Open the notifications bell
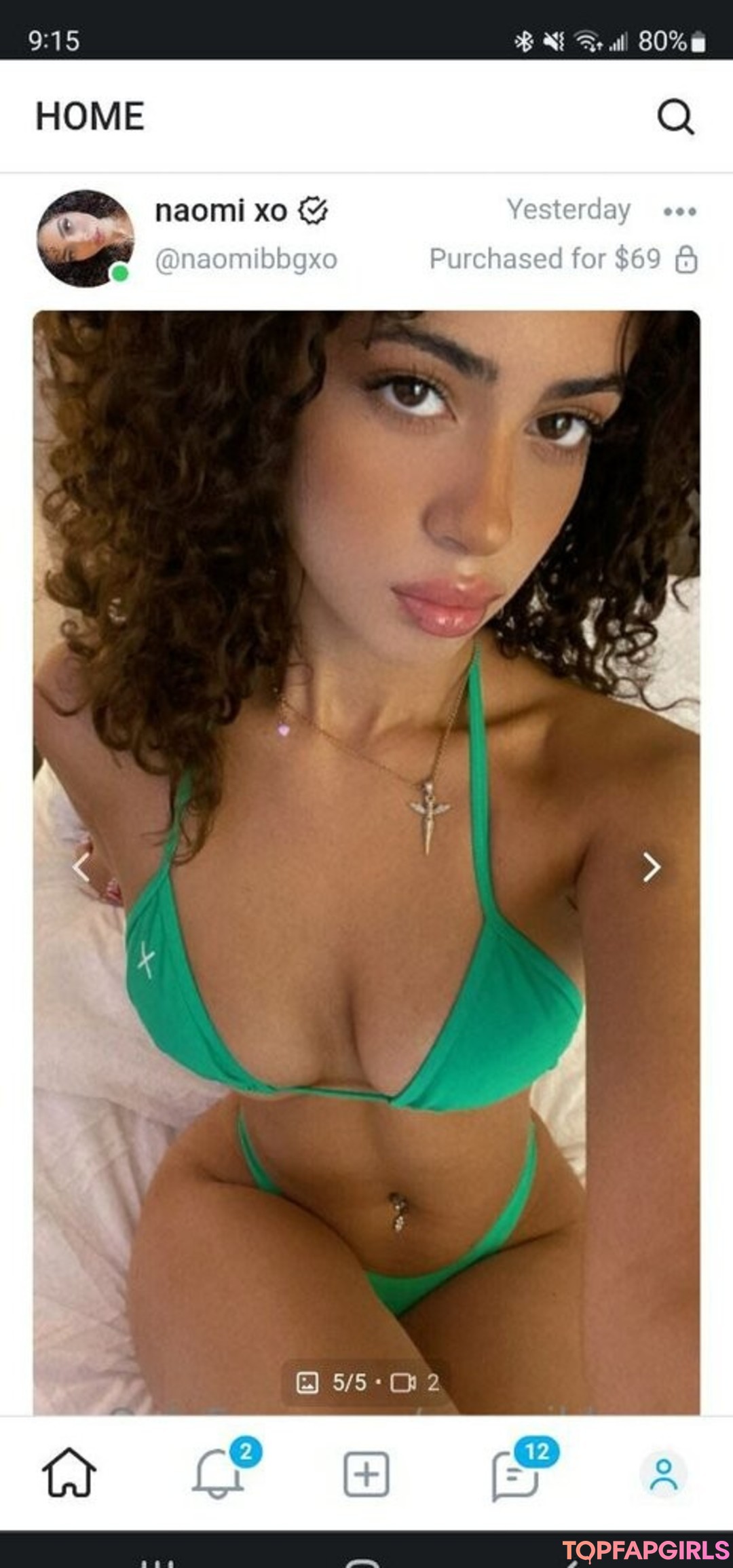The height and width of the screenshot is (1568, 733). tap(219, 1473)
